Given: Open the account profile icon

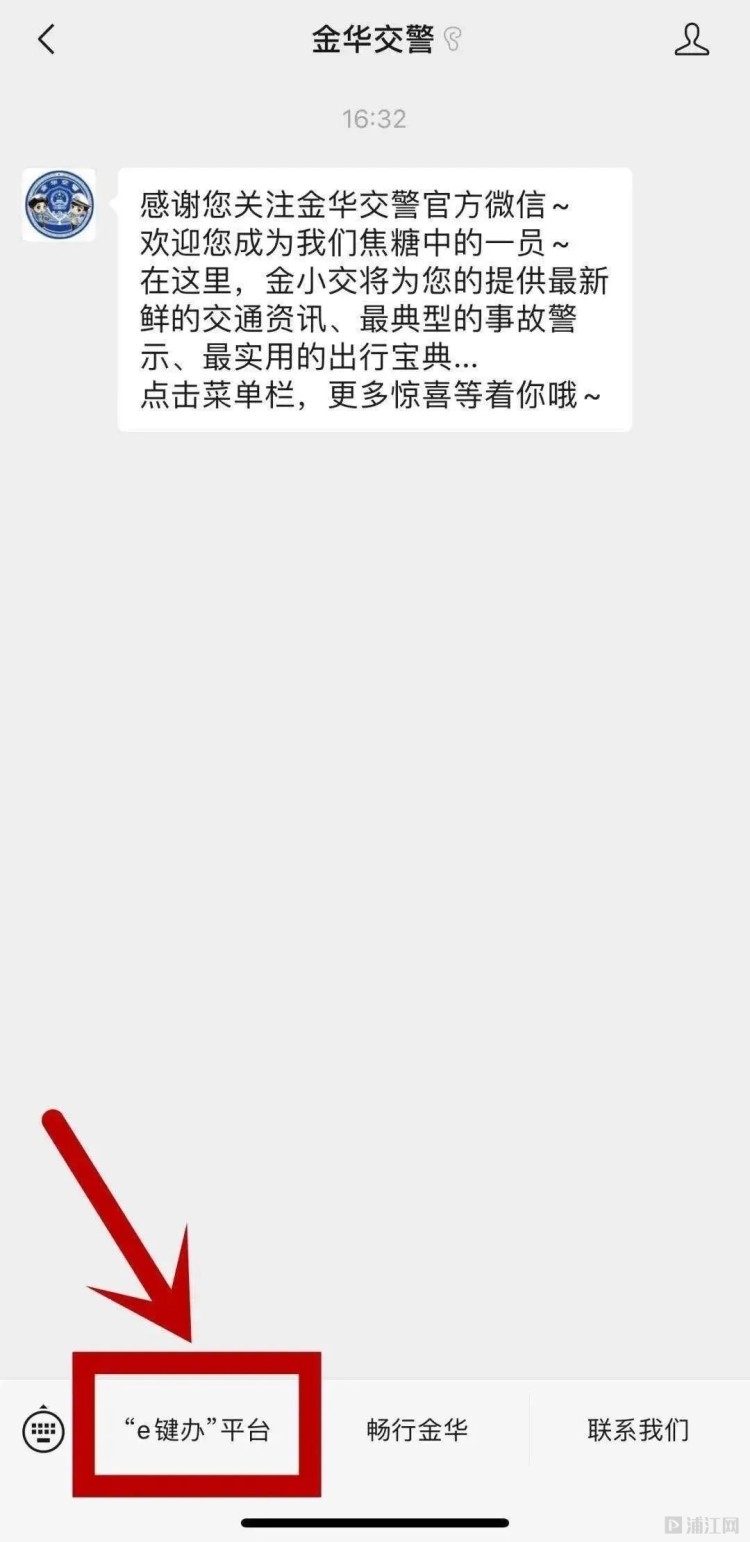Looking at the screenshot, I should point(691,40).
